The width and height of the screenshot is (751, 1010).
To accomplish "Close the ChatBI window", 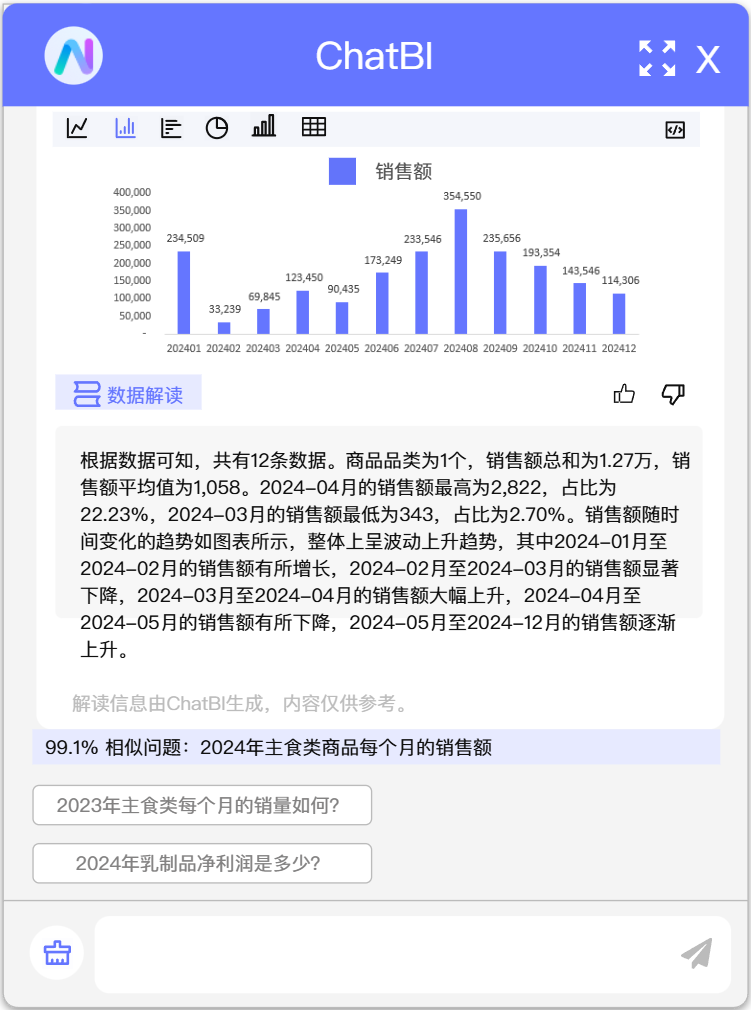I will (708, 60).
